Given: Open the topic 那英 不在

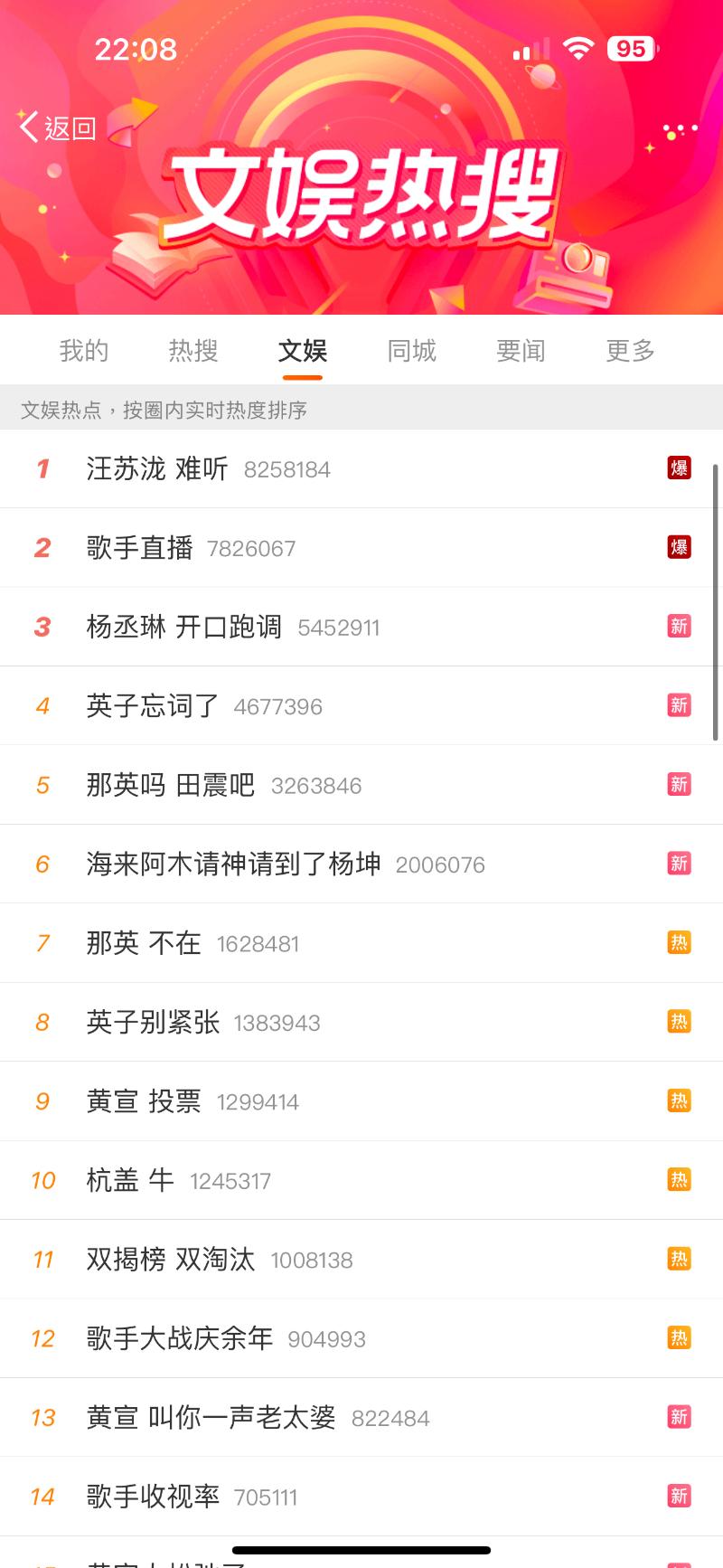Looking at the screenshot, I should pos(144,943).
